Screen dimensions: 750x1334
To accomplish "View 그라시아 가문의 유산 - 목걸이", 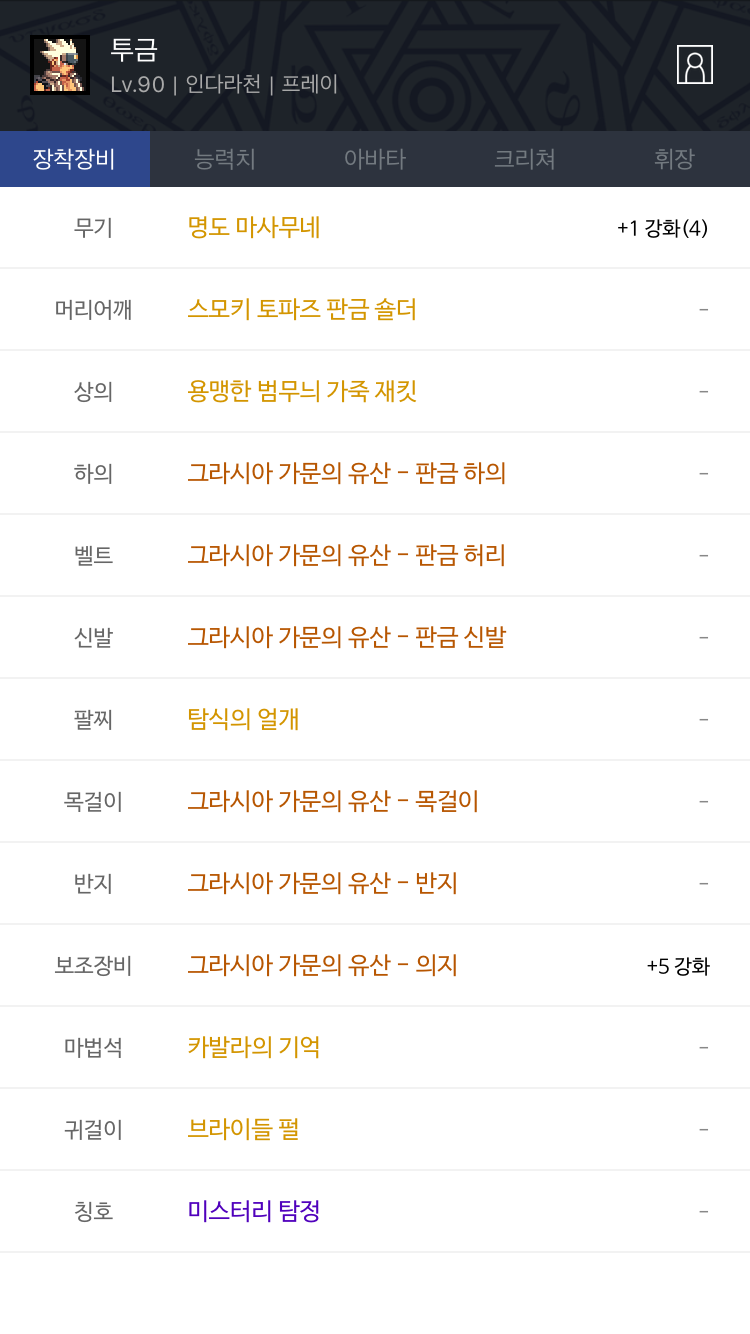I will [x=334, y=802].
